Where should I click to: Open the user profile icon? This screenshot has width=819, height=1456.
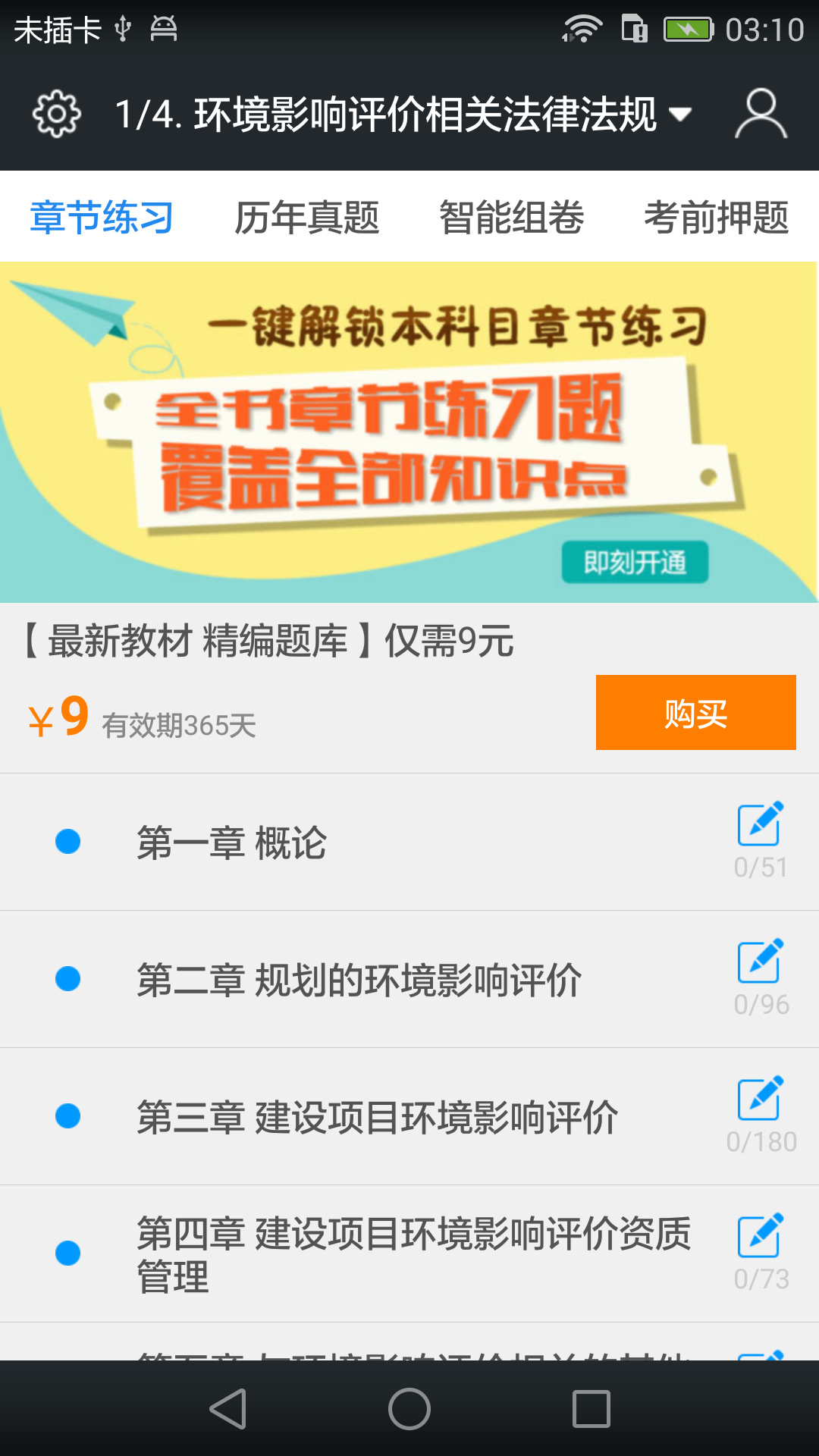click(761, 112)
